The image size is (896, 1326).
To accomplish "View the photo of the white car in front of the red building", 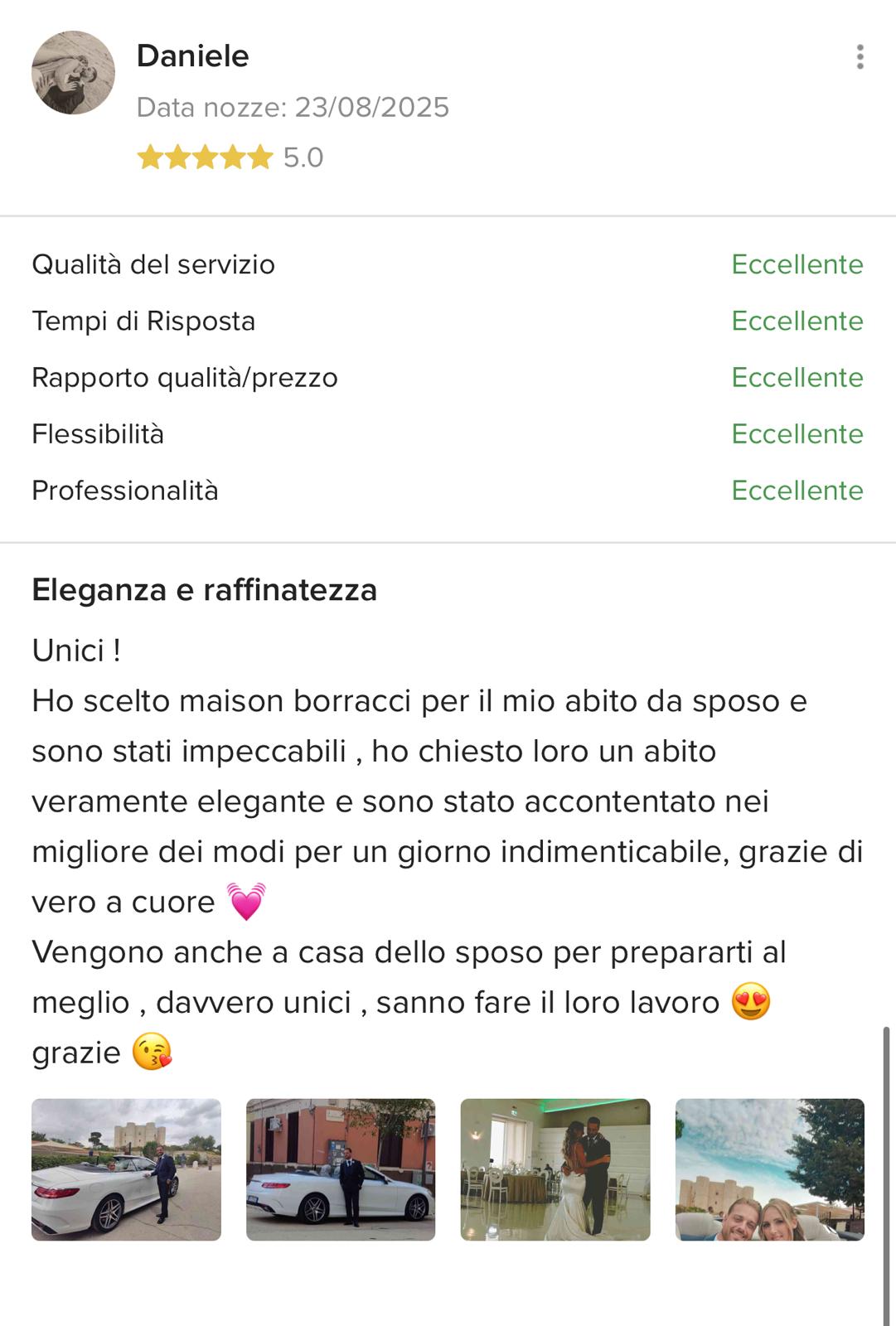I will (x=341, y=1169).
